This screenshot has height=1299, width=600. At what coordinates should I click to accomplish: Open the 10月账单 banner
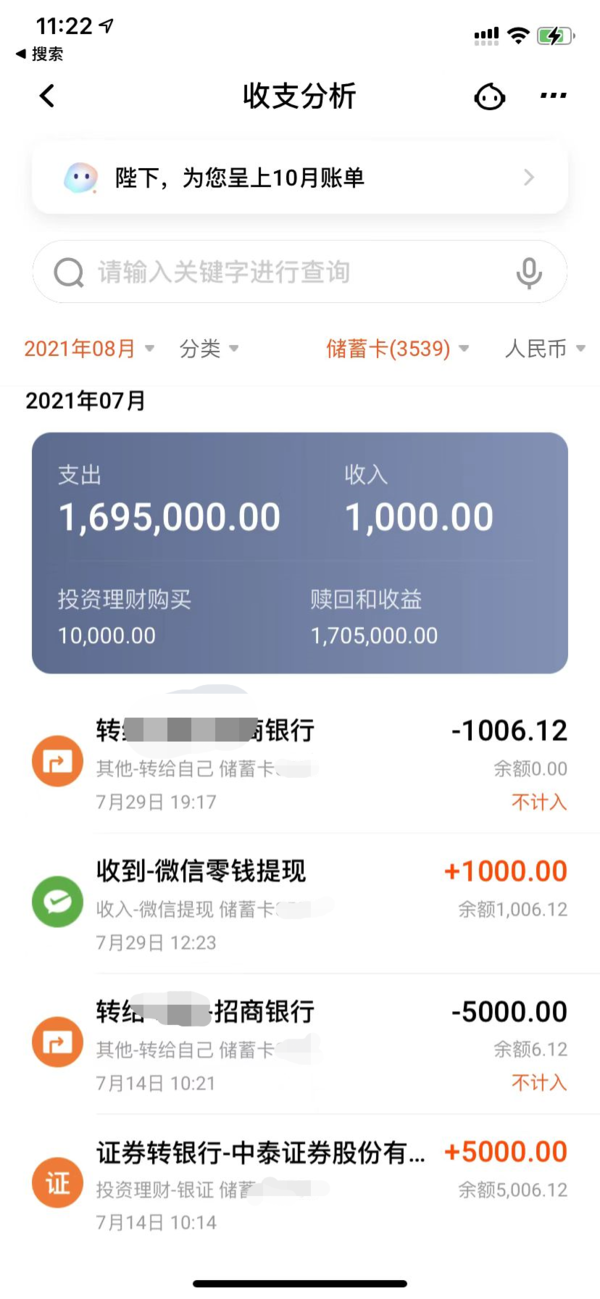click(x=300, y=178)
